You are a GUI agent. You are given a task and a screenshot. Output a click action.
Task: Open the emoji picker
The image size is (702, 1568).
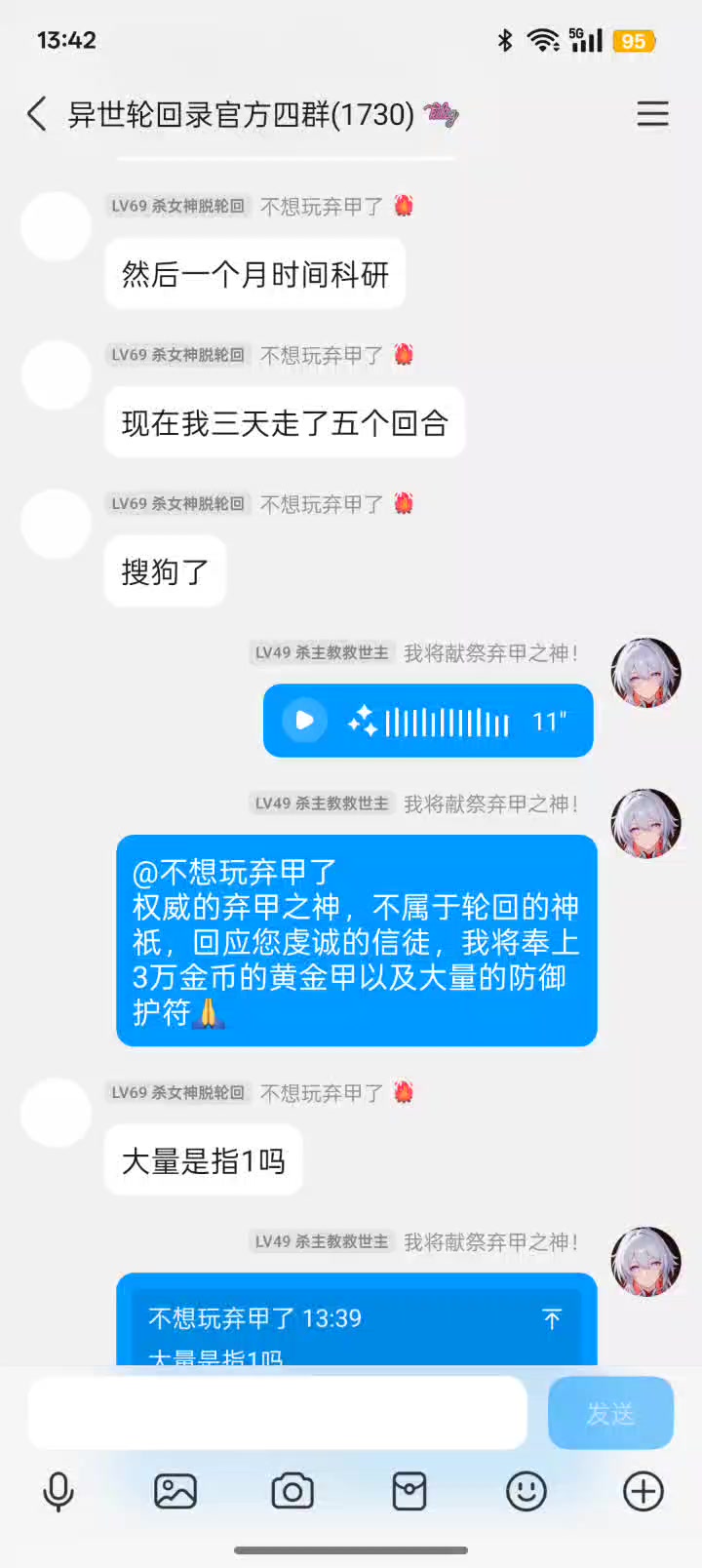[526, 1492]
